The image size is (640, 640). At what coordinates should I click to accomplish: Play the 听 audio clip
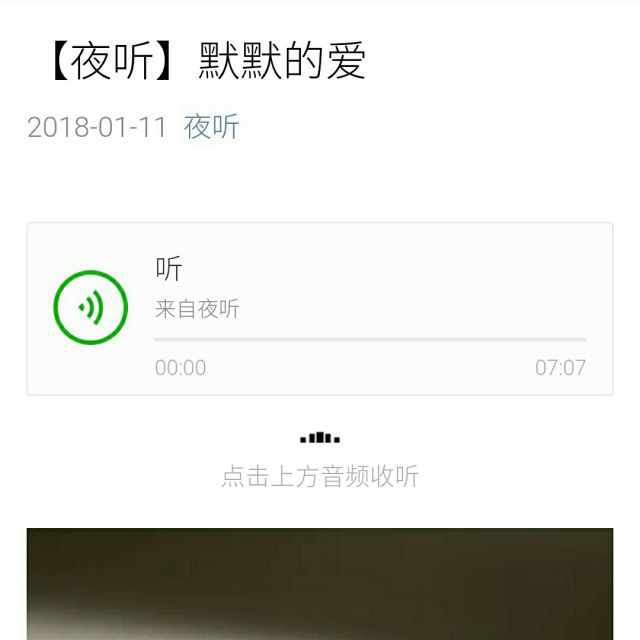pyautogui.click(x=90, y=308)
